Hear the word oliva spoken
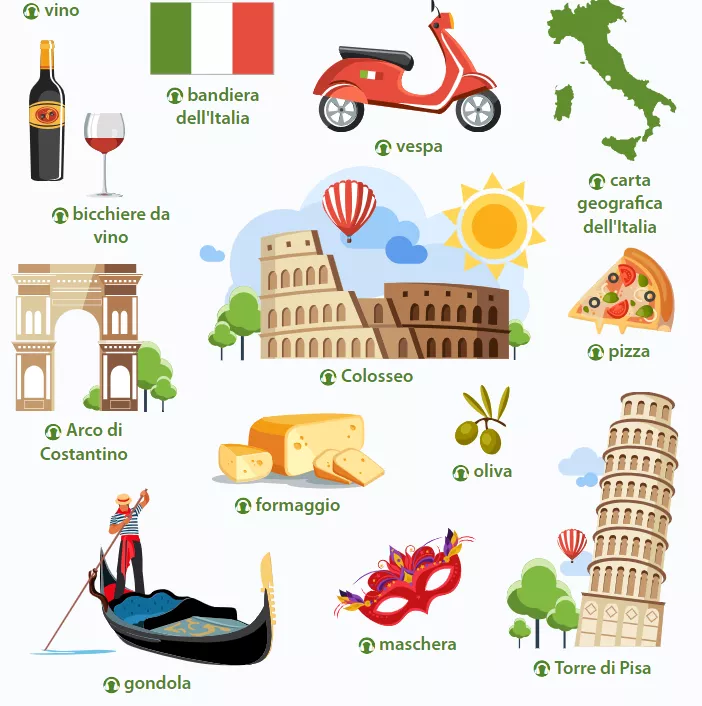 coord(460,472)
